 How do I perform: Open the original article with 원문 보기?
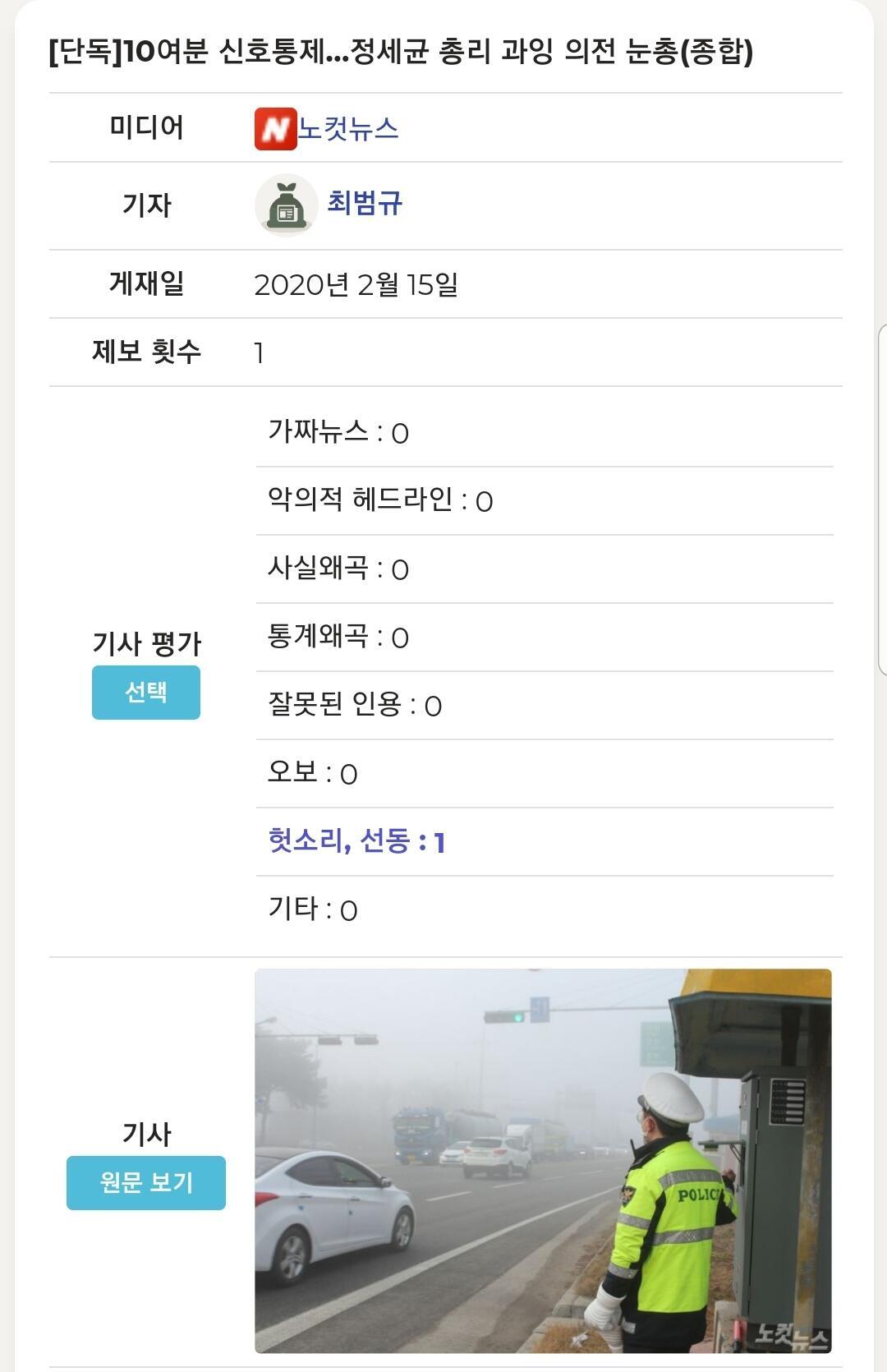pos(146,1182)
